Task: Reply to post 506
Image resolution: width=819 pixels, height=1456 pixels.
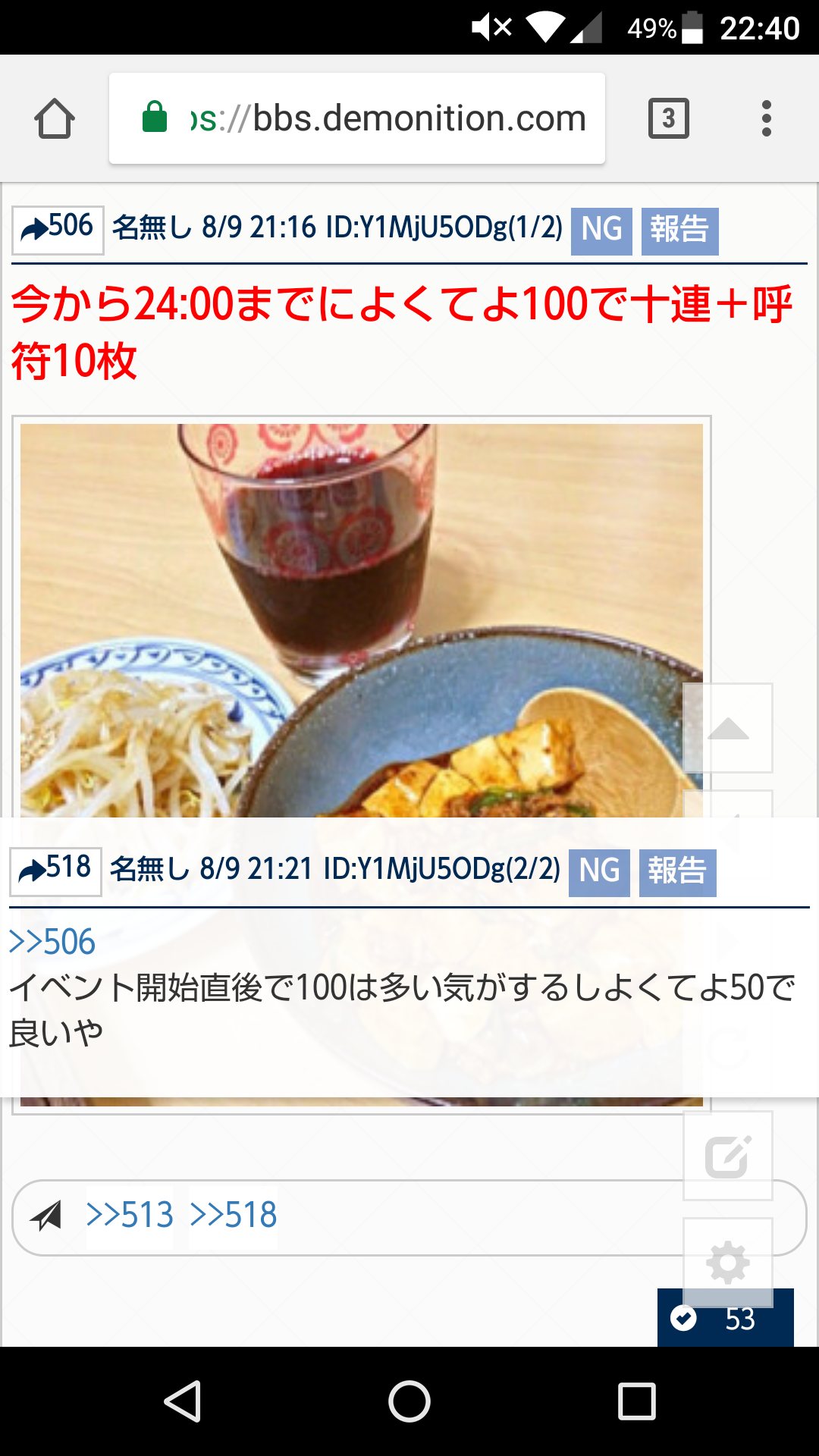Action: (58, 229)
